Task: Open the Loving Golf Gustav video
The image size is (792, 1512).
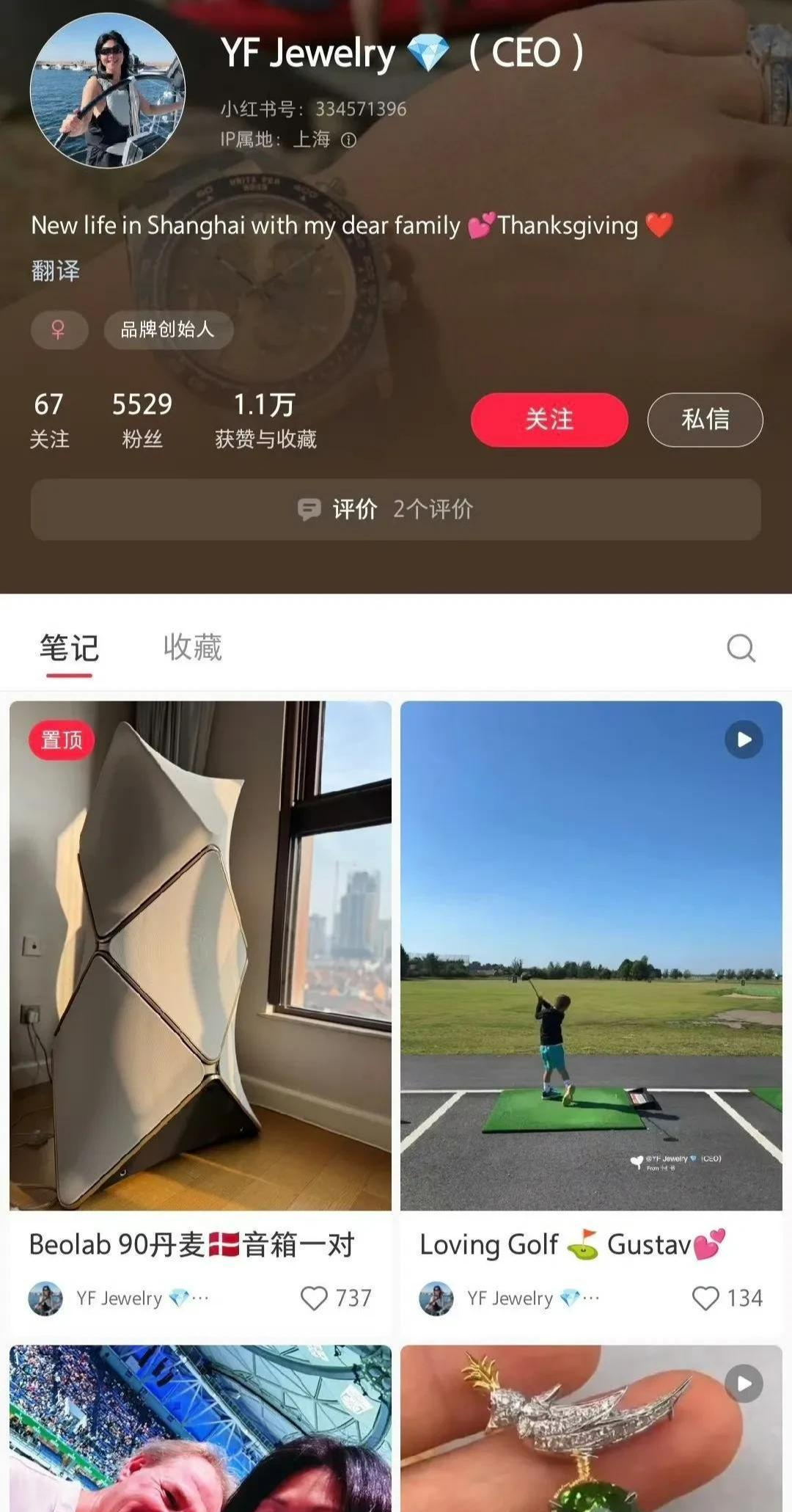Action: (x=591, y=955)
